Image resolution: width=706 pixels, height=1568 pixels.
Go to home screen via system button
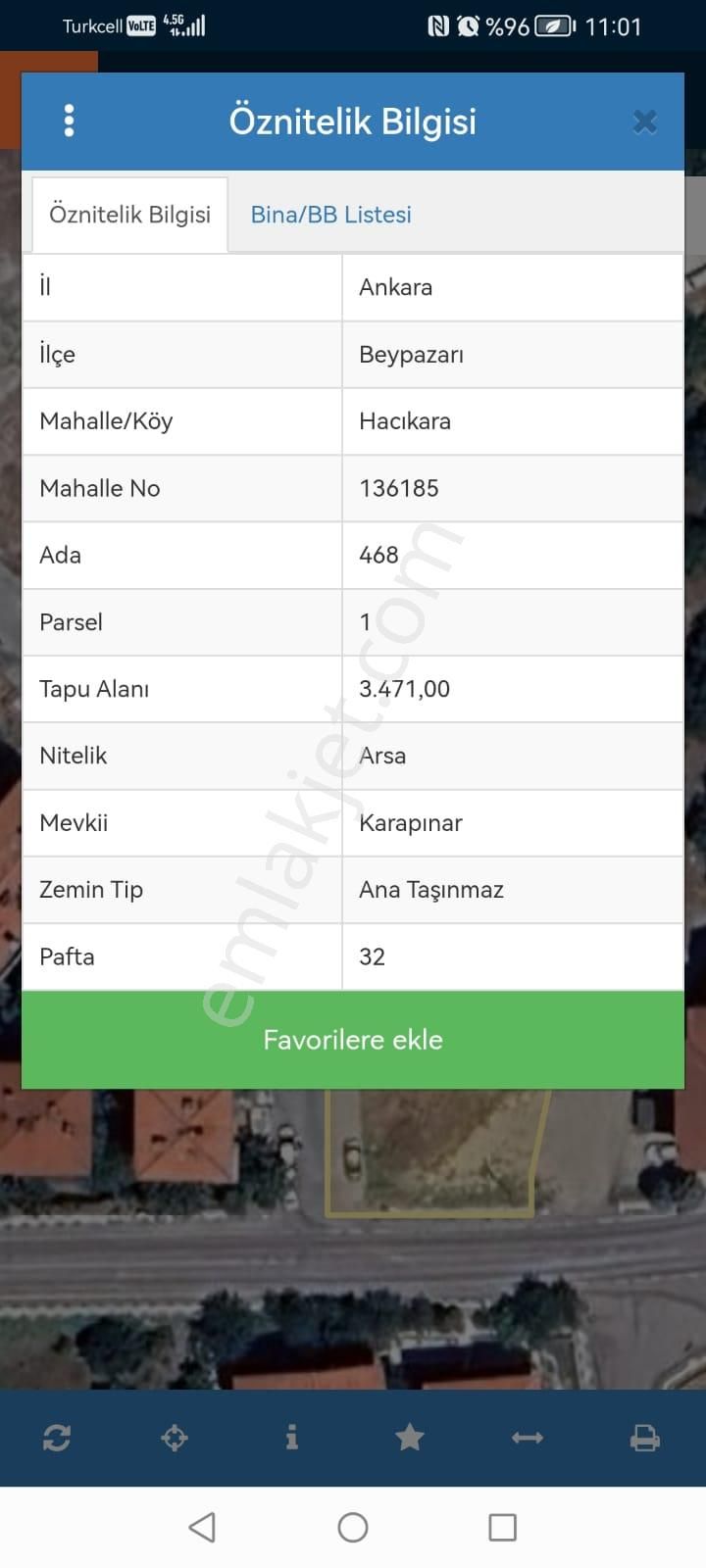(x=353, y=1527)
